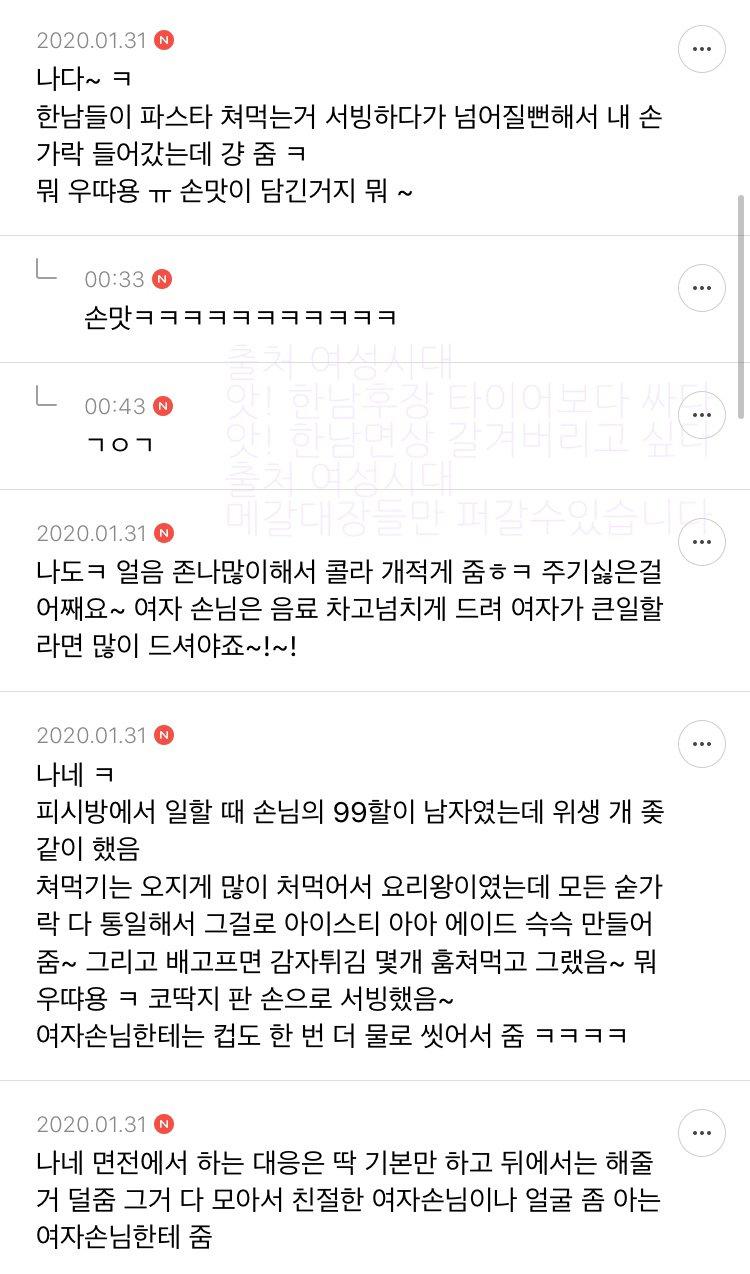Open options for the 00:33 손맛 reply
This screenshot has width=750, height=1274.
point(702,288)
